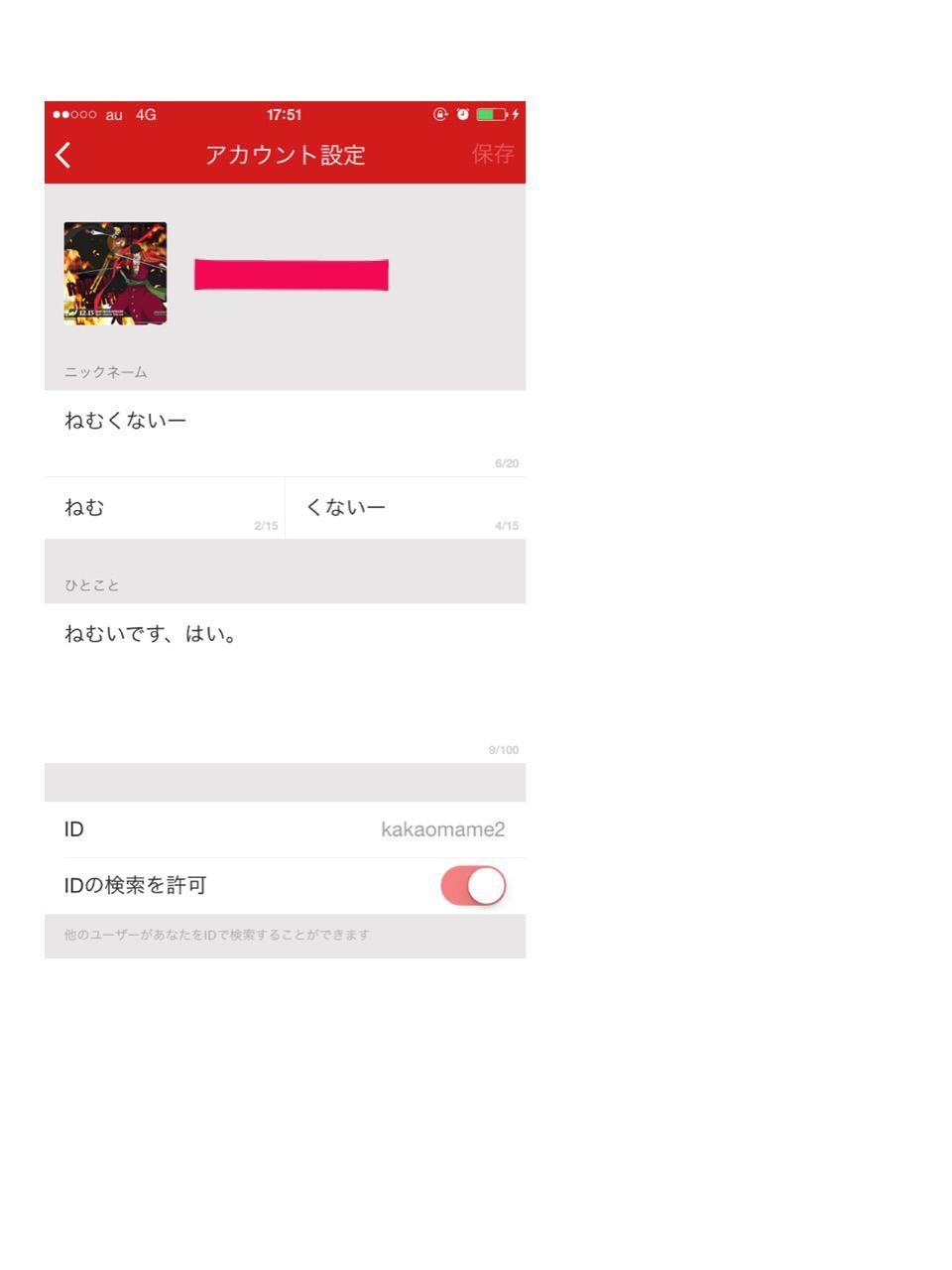Tap the 4G network indicator

click(147, 114)
